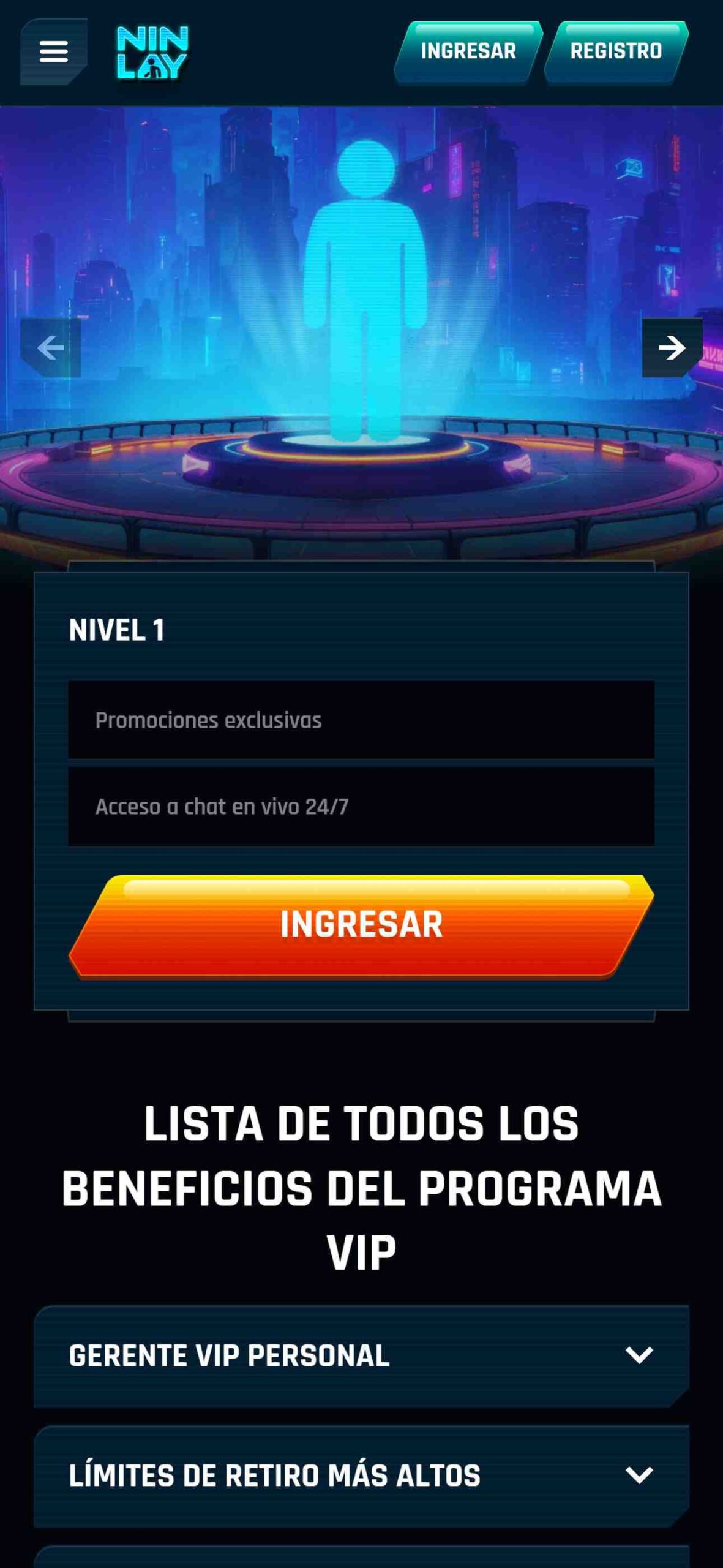The image size is (723, 1568).
Task: Open the hamburger menu
Action: click(53, 51)
